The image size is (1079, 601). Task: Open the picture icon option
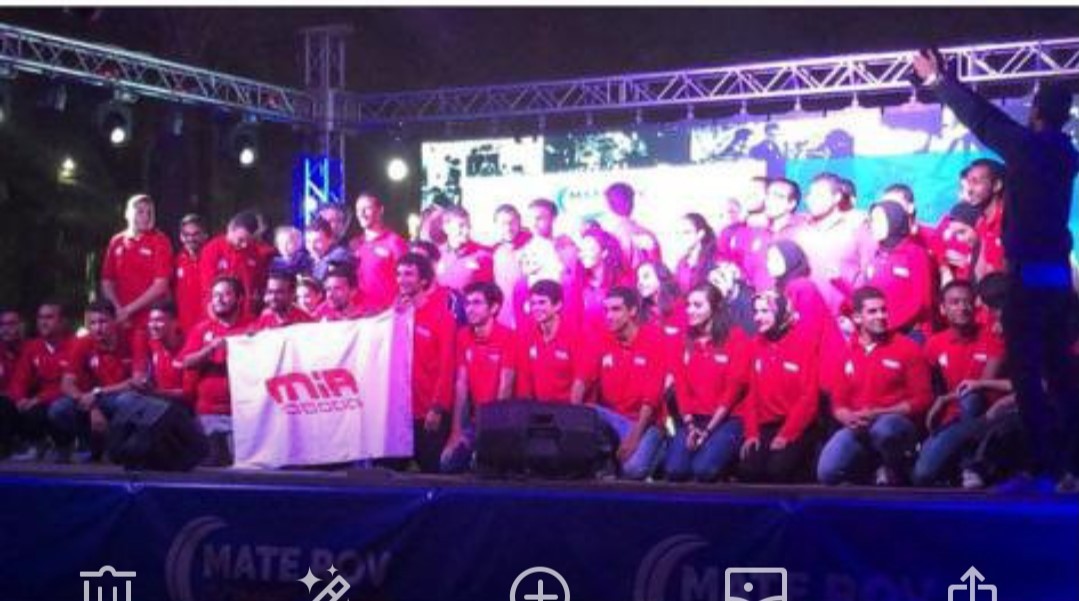755,586
